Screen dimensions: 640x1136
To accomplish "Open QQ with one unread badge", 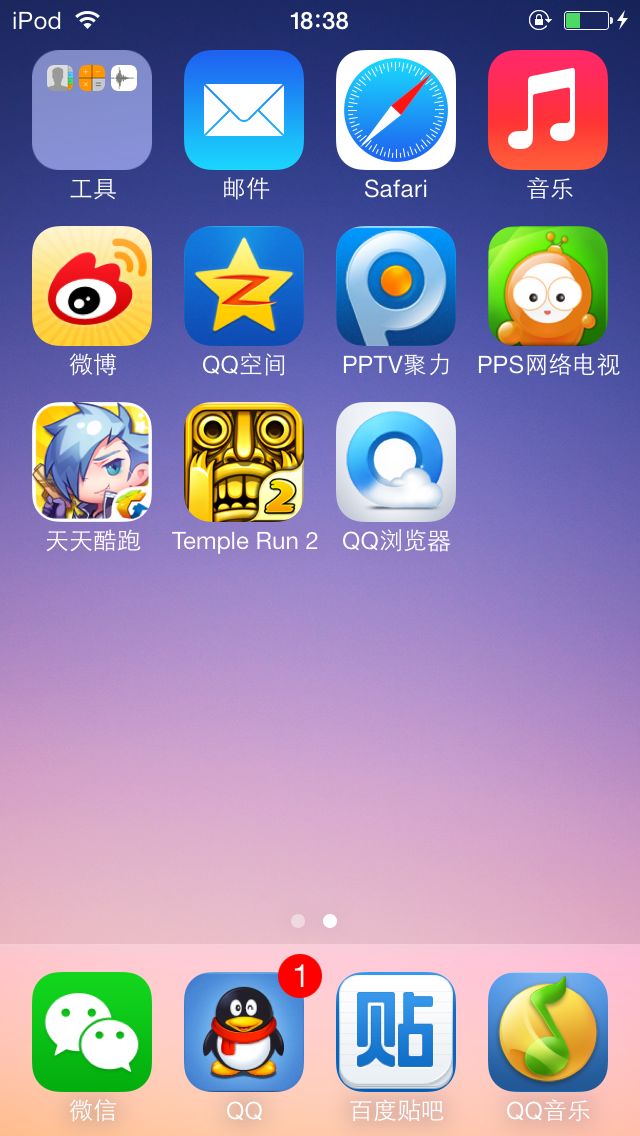I will (244, 1032).
